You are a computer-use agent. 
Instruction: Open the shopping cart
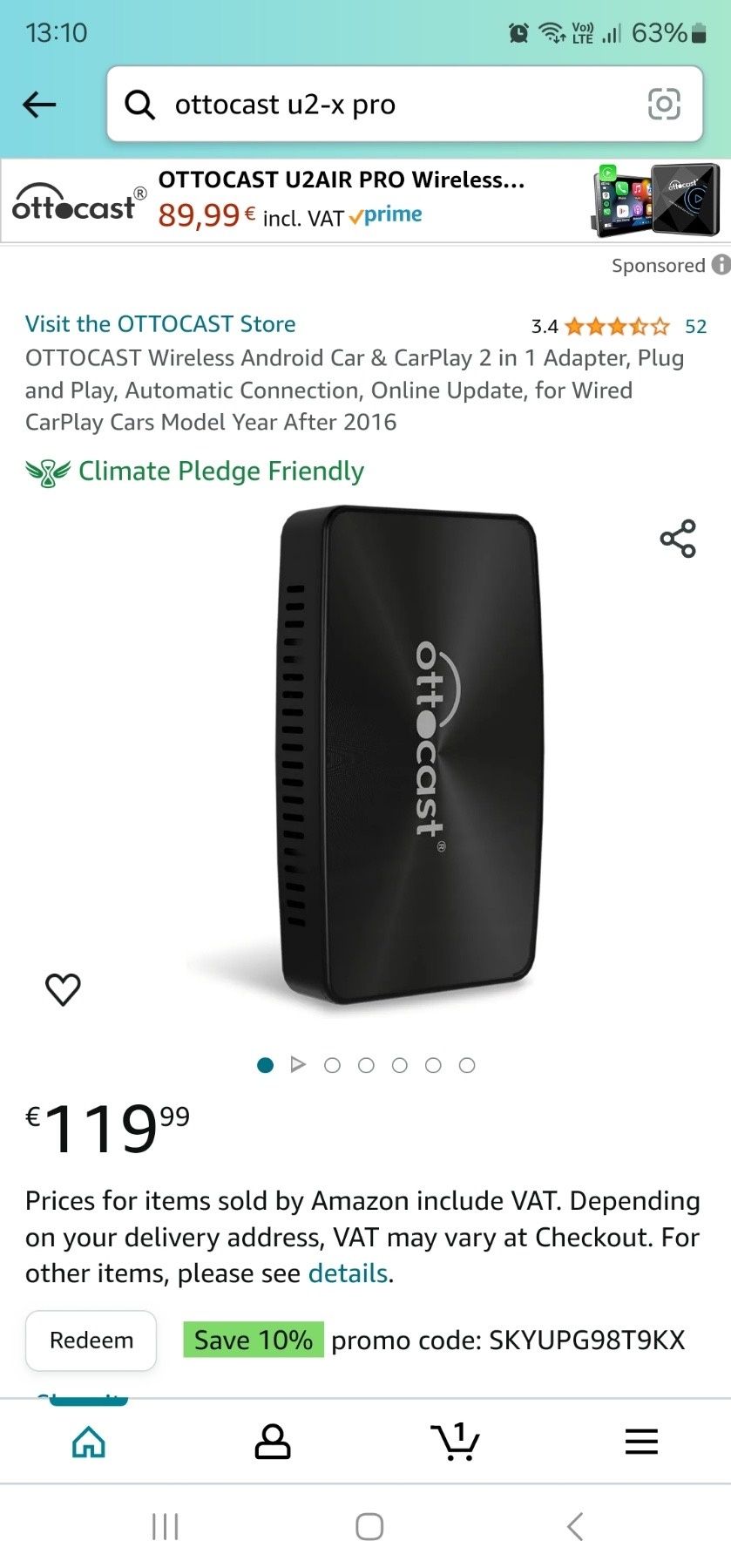coord(455,1442)
